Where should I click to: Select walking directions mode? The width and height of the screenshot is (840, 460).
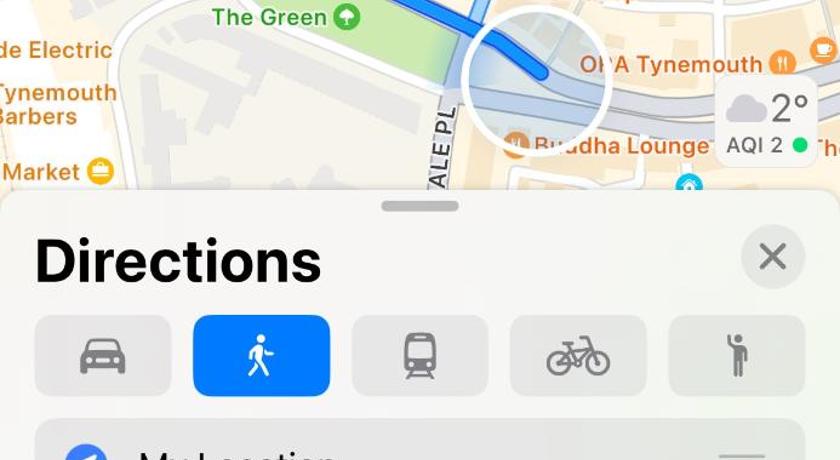261,355
